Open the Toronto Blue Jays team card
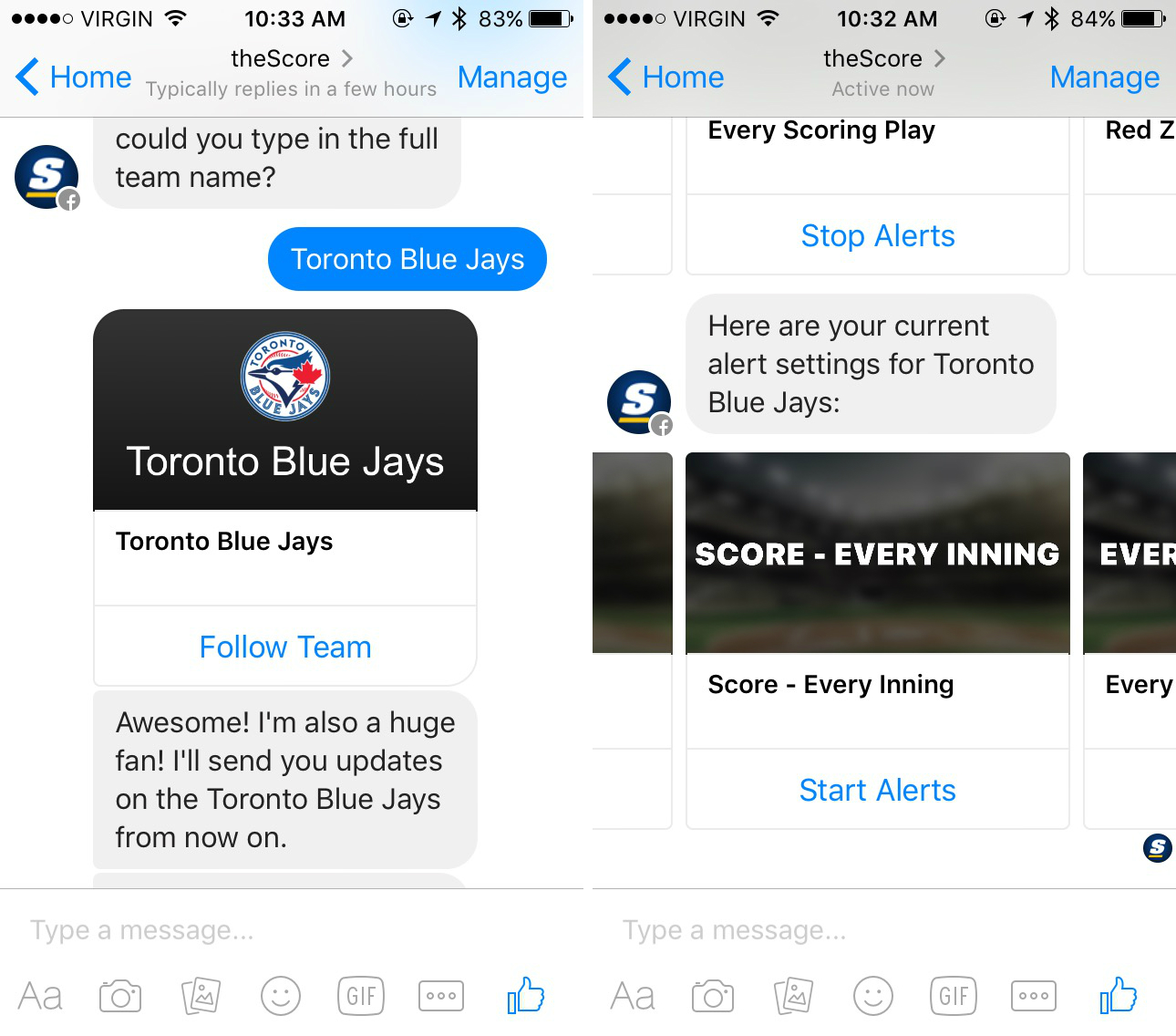Screen dimensions: 1176x1036 click(x=285, y=457)
